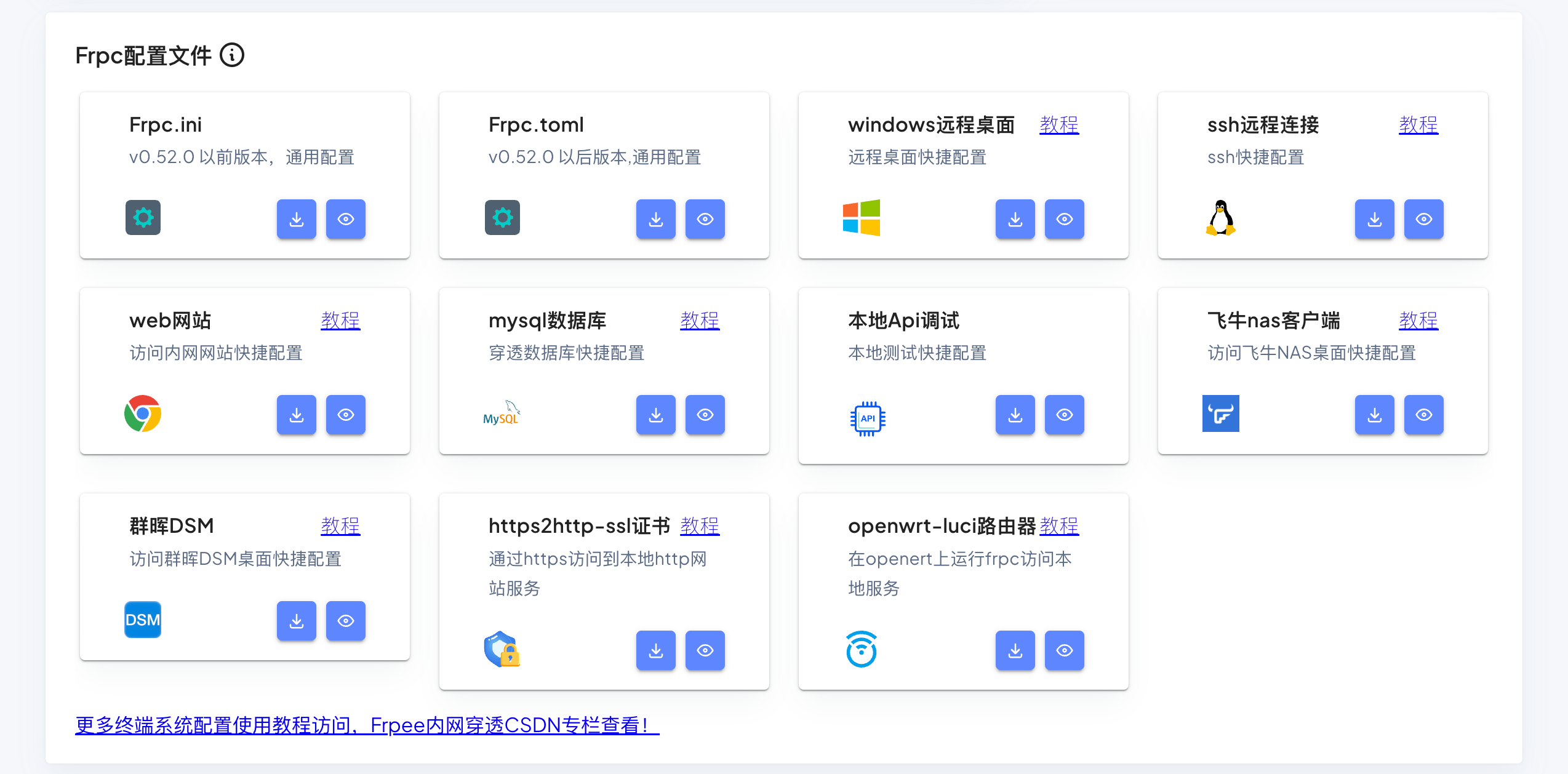This screenshot has width=1568, height=774.
Task: Preview the Frpc.toml config
Action: coord(705,219)
